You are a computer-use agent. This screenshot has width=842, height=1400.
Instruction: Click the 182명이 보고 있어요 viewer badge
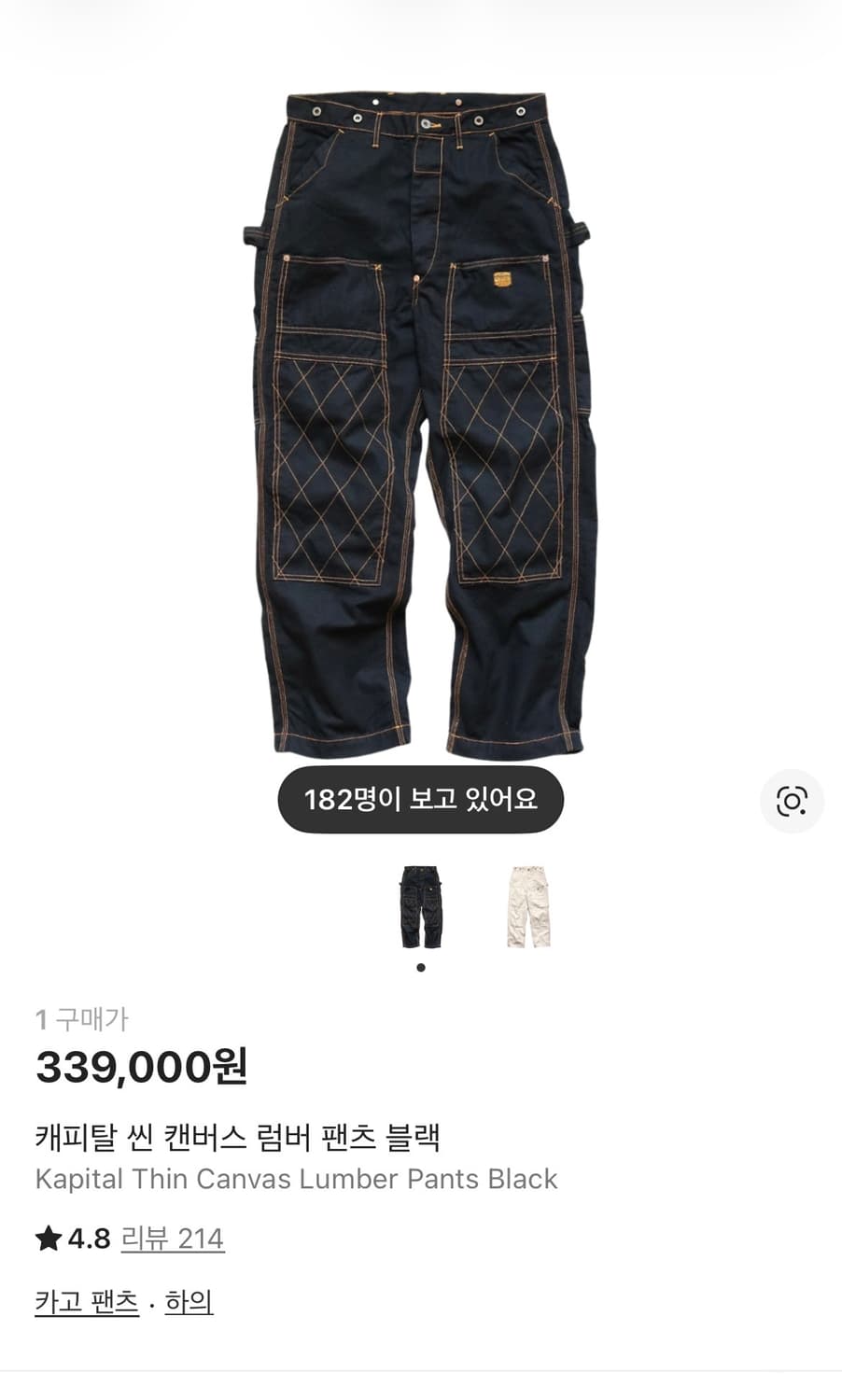[x=420, y=798]
